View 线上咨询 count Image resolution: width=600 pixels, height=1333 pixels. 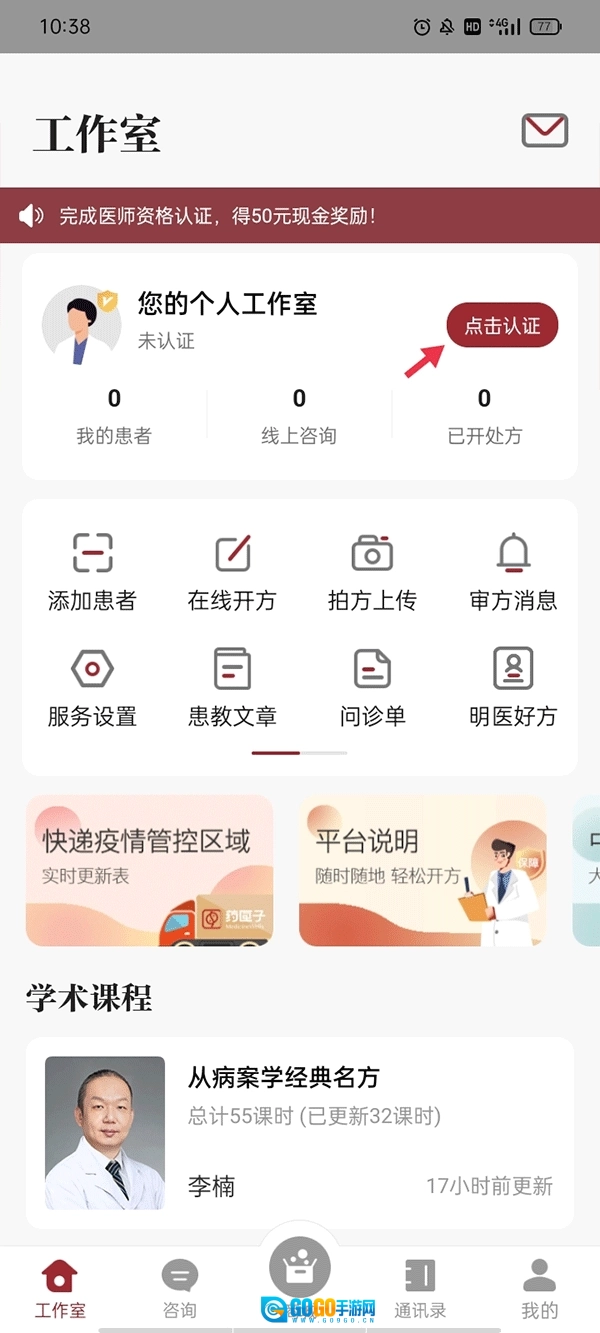click(299, 416)
